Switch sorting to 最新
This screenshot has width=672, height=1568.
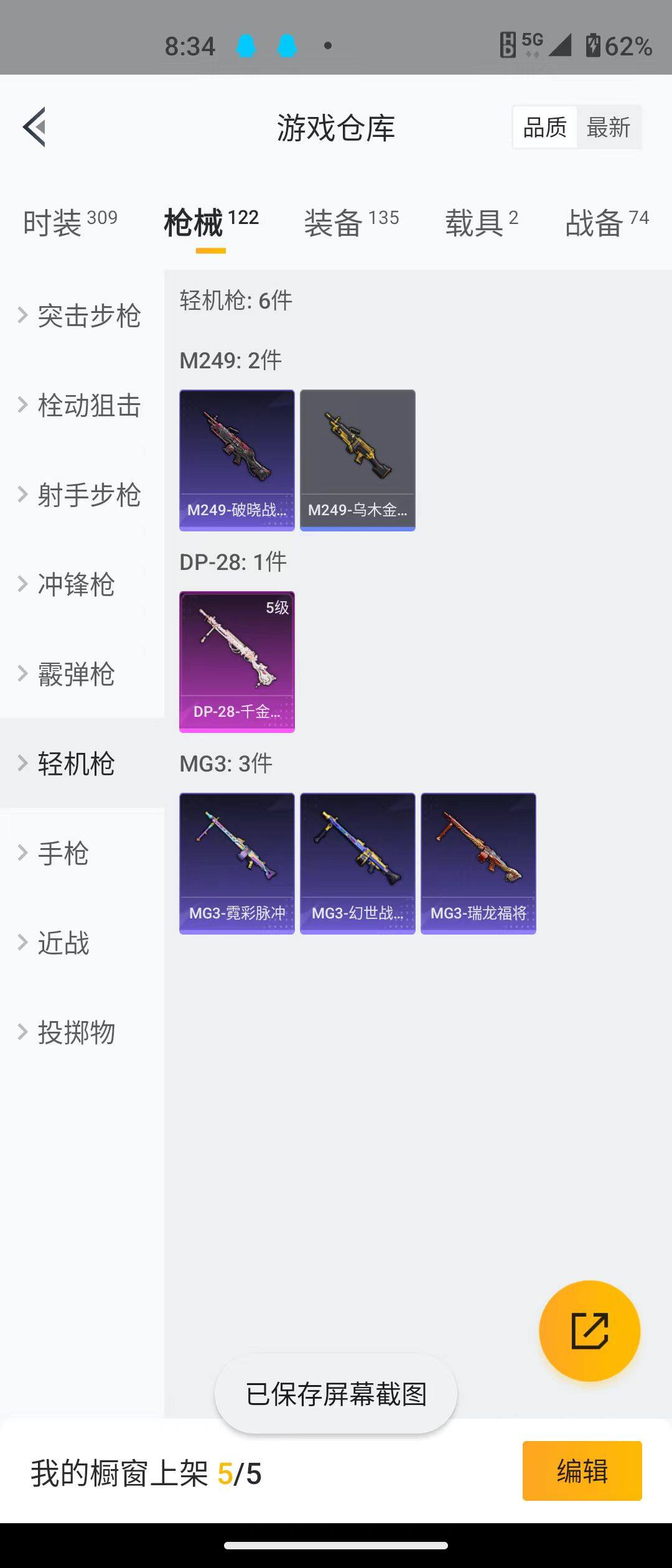(609, 127)
